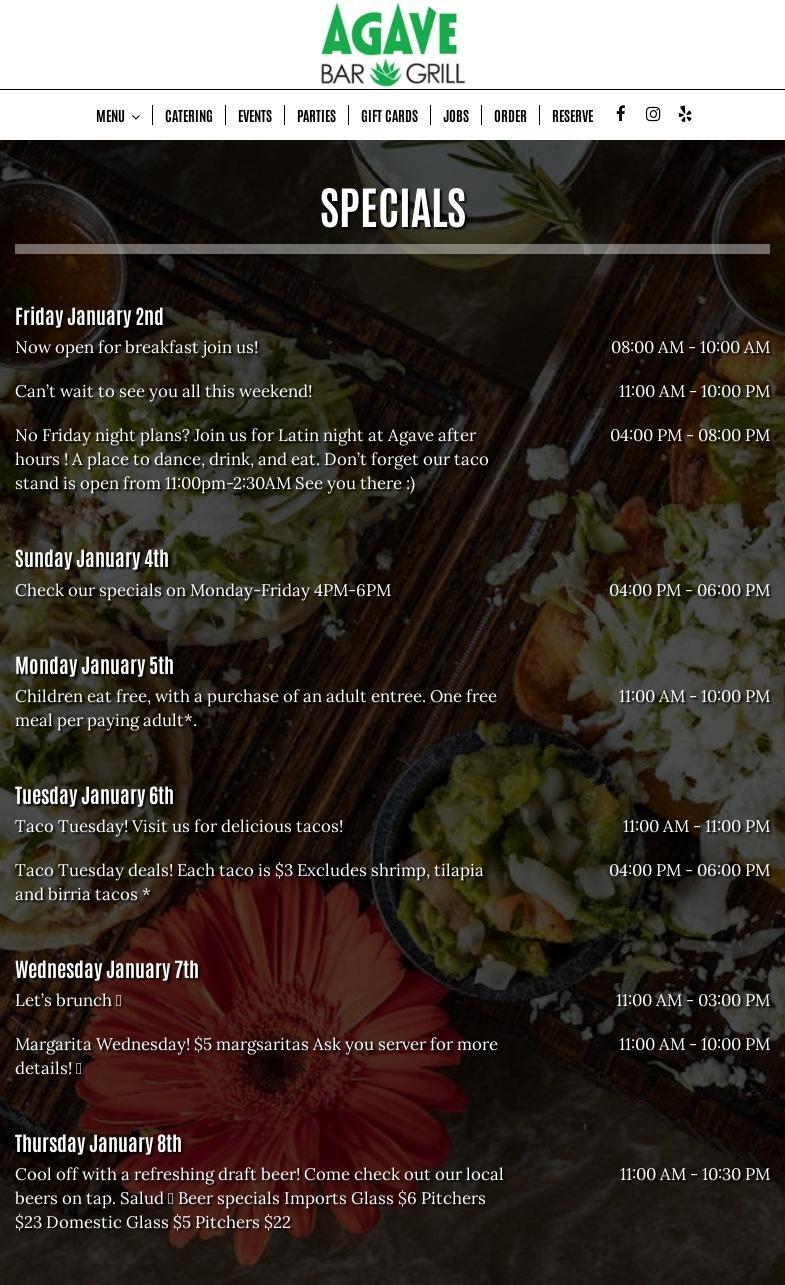
Task: Go to the PARTIES page
Action: (316, 115)
